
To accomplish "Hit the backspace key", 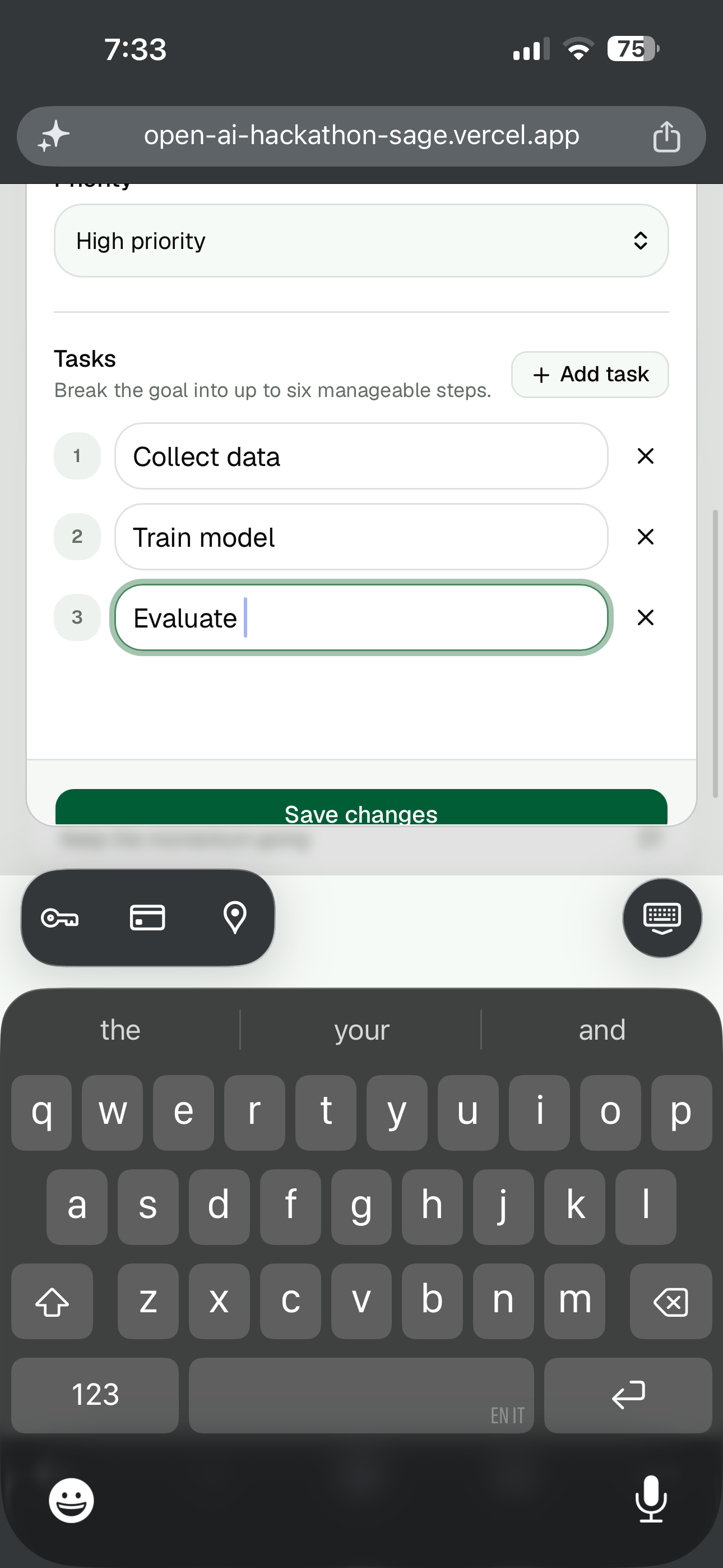I will (x=671, y=1302).
